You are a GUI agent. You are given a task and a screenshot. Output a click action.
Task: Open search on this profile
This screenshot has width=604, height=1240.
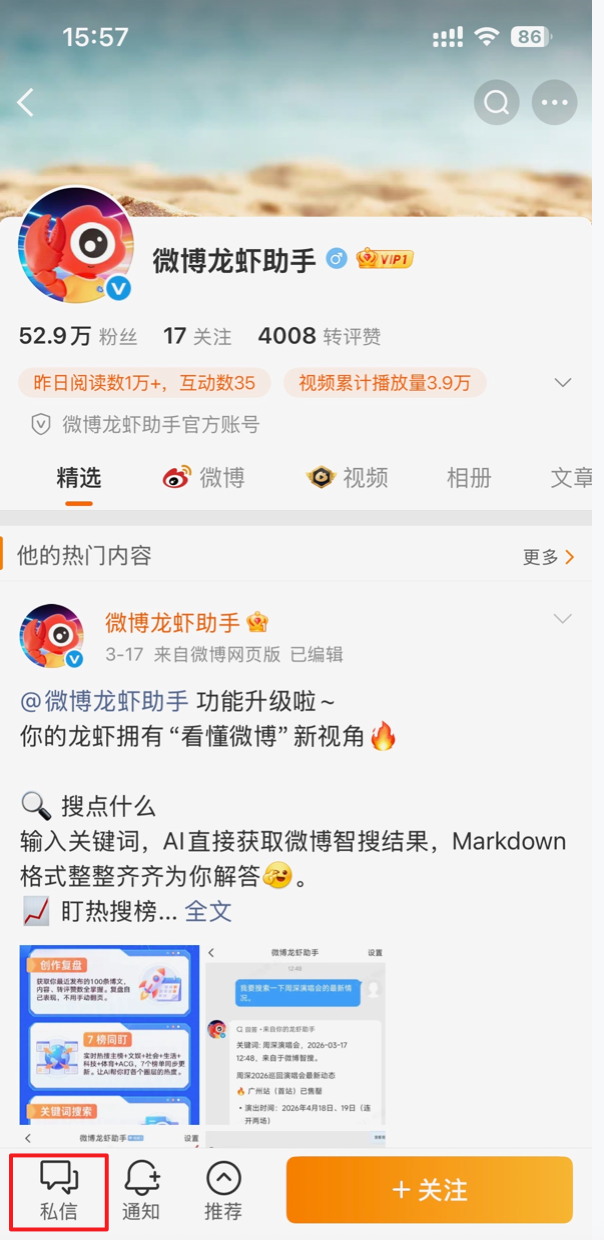[x=496, y=102]
